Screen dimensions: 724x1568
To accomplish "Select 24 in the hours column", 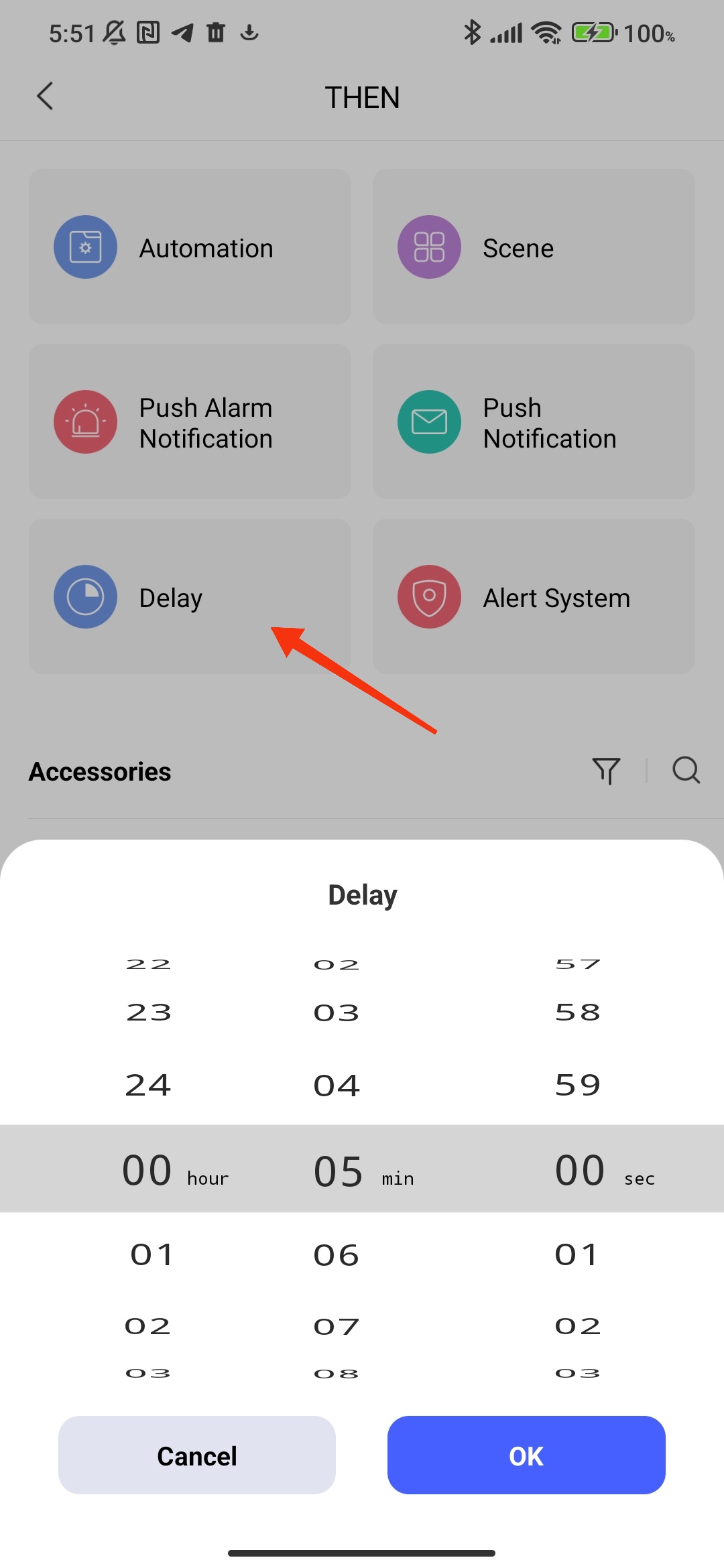I will click(148, 1085).
